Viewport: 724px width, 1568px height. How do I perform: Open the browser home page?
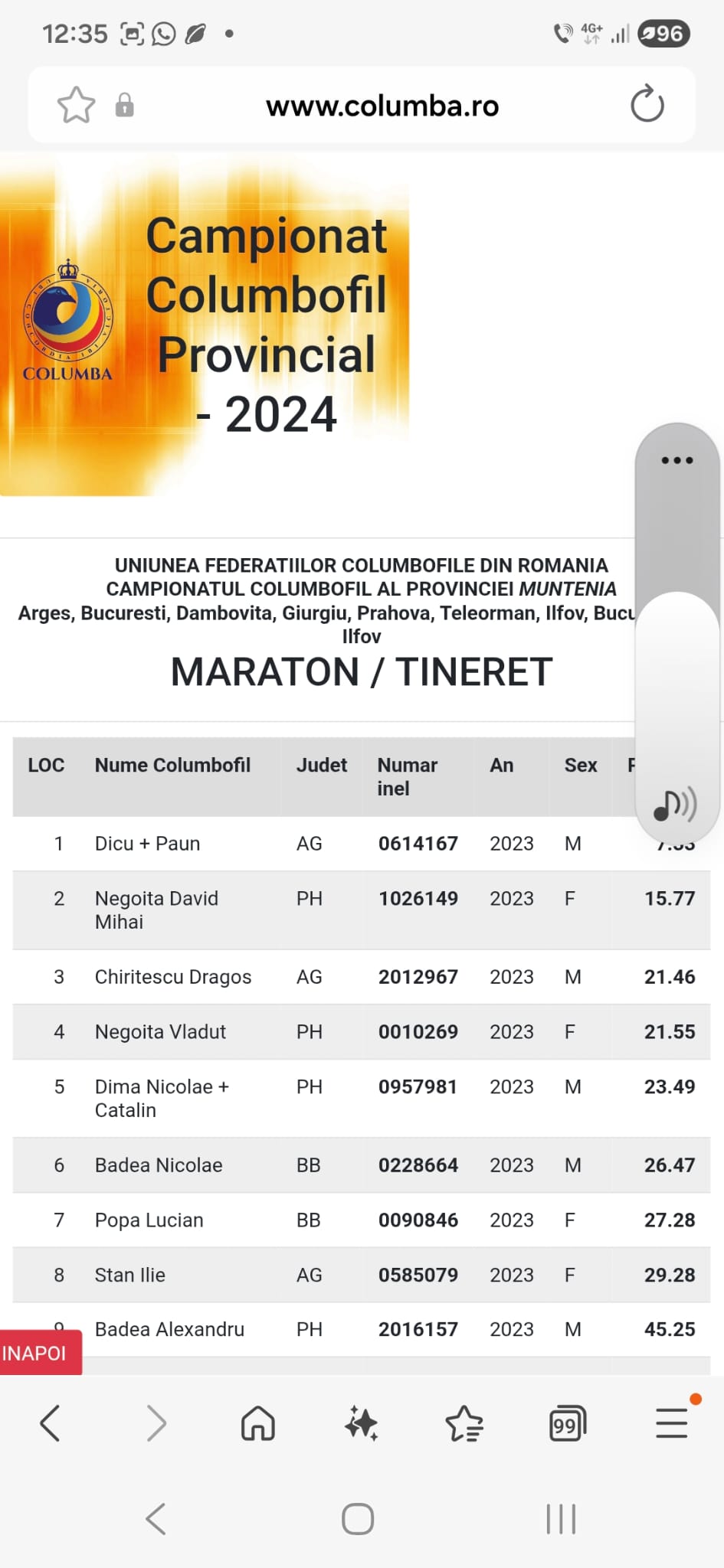[x=258, y=1423]
